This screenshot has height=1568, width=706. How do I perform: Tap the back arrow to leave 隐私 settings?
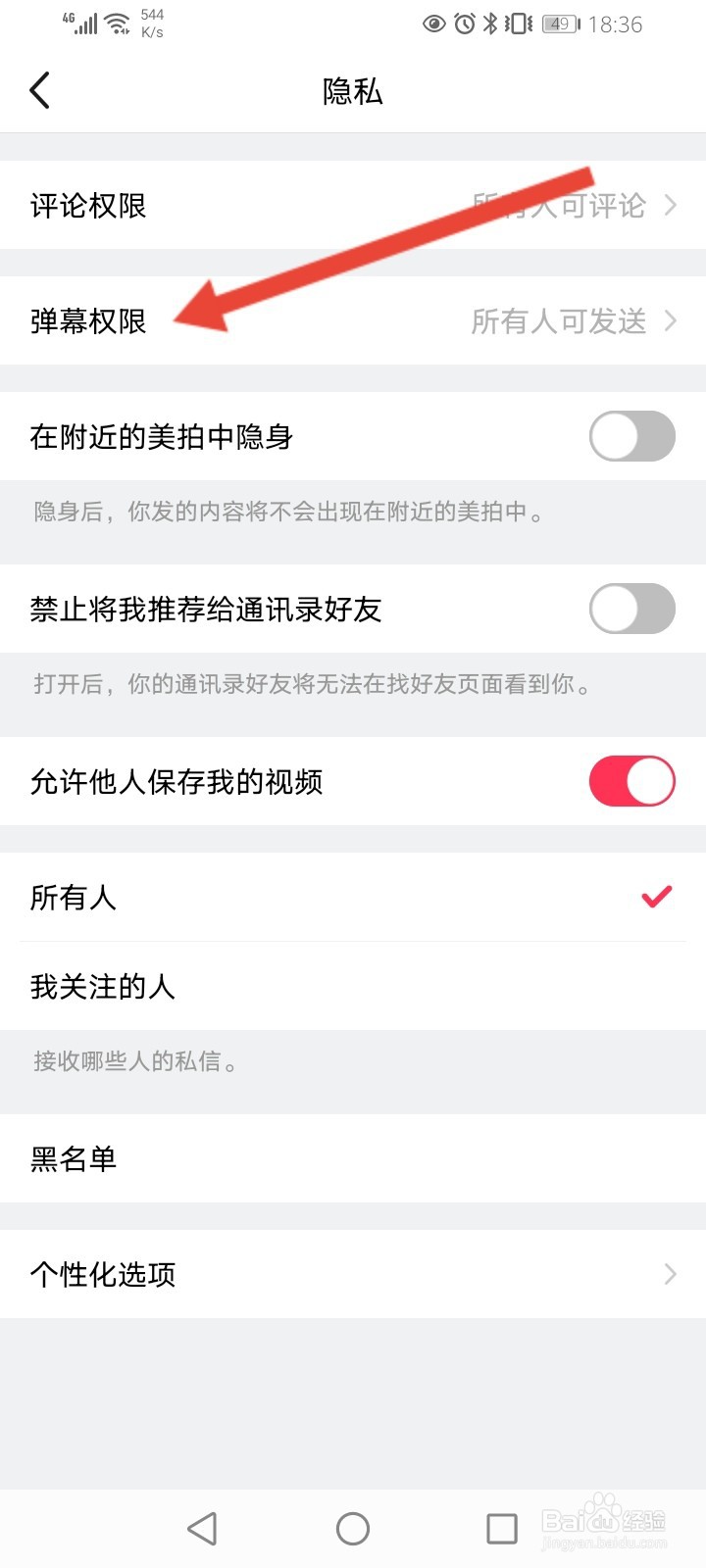[x=39, y=89]
